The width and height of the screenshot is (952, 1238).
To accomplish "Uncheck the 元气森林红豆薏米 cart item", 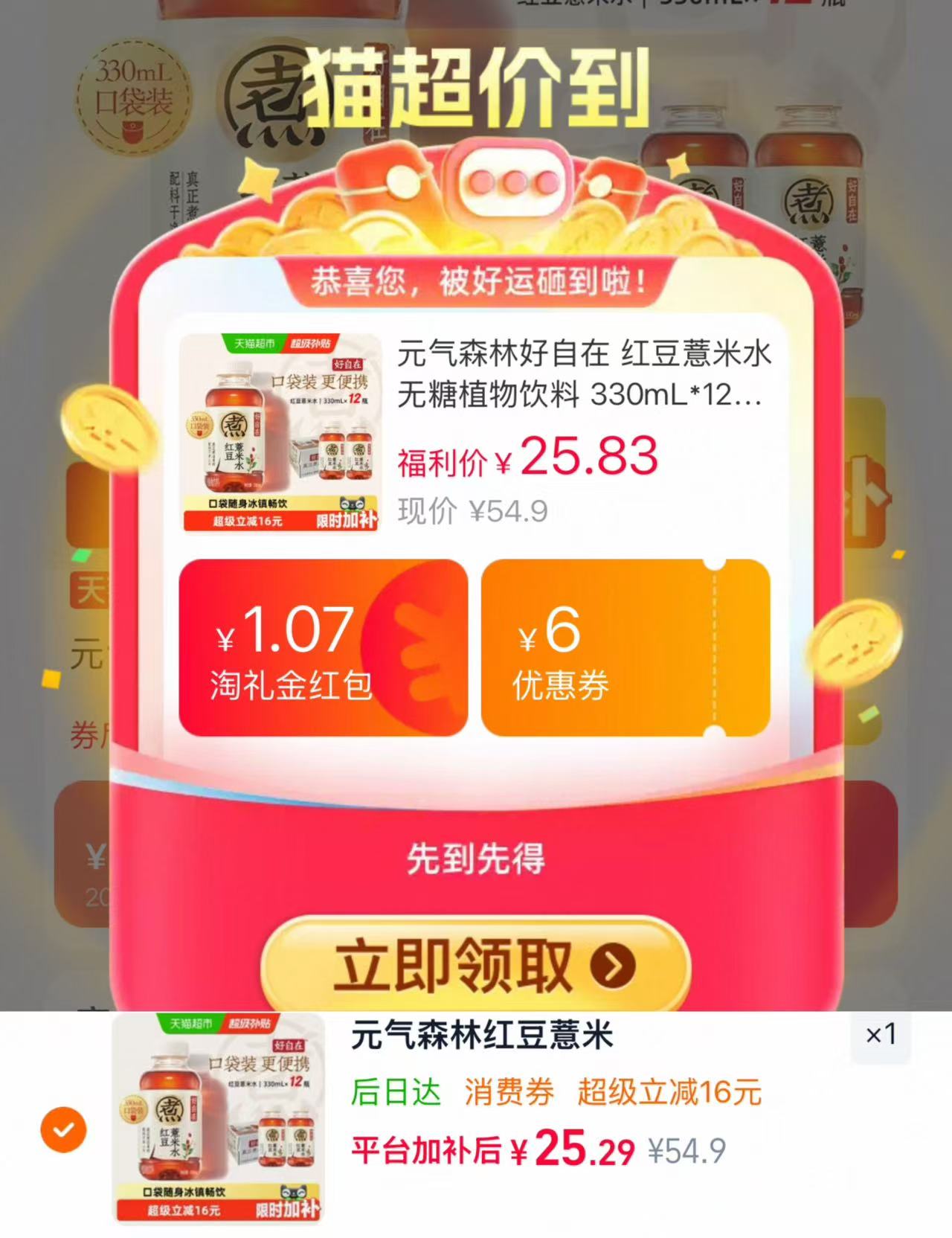I will click(x=63, y=1129).
